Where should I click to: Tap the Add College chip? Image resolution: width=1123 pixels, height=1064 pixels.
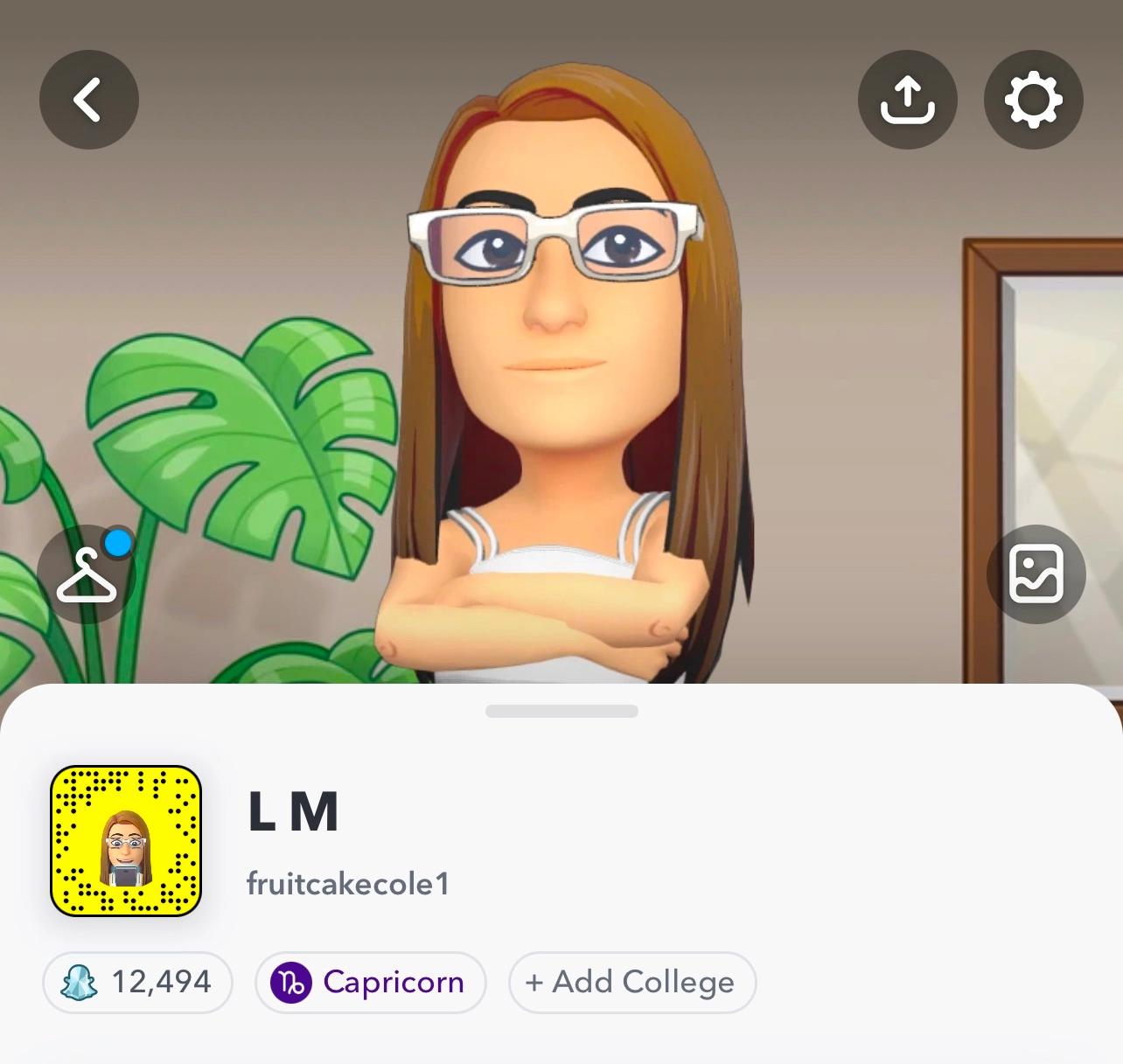(x=631, y=982)
